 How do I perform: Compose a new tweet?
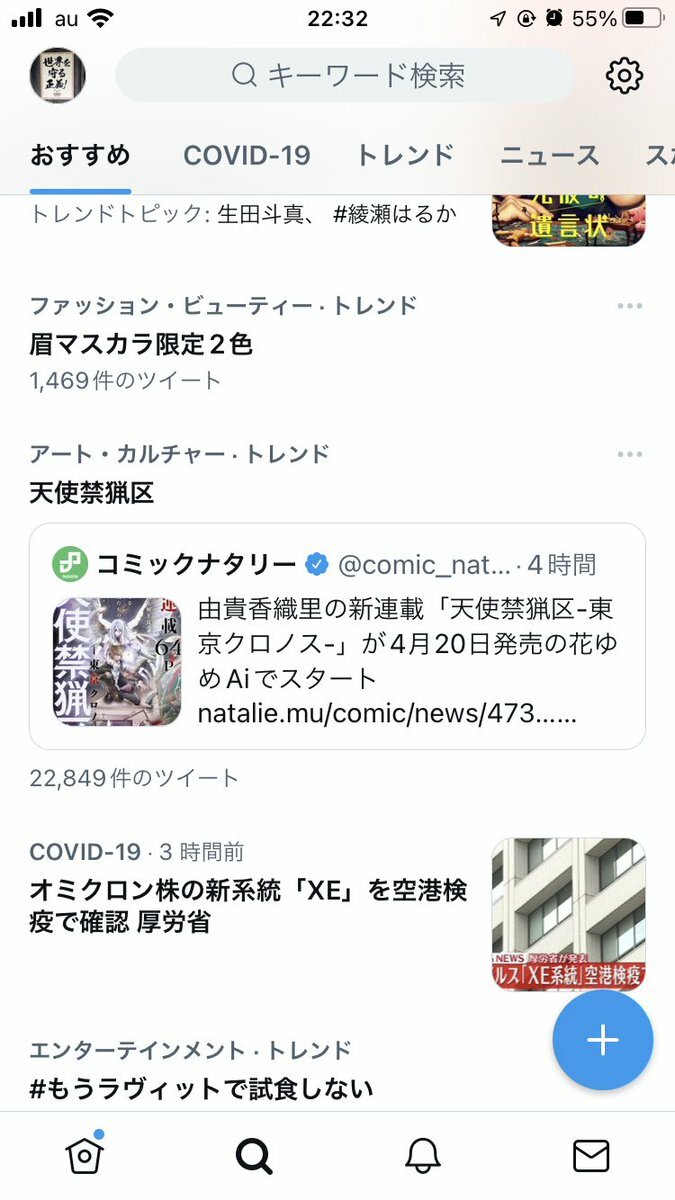pos(602,1040)
